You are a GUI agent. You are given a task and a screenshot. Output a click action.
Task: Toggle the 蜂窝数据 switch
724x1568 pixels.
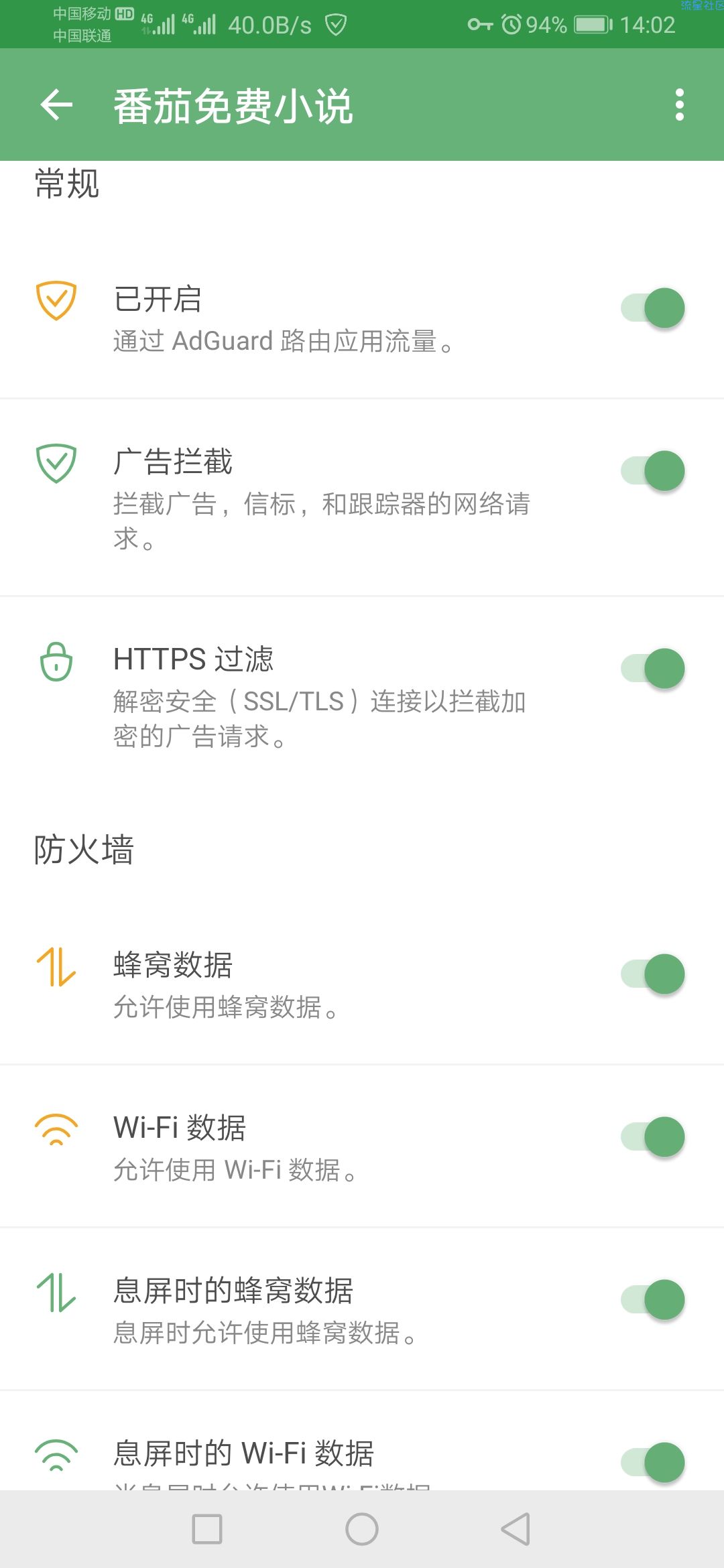tap(653, 974)
